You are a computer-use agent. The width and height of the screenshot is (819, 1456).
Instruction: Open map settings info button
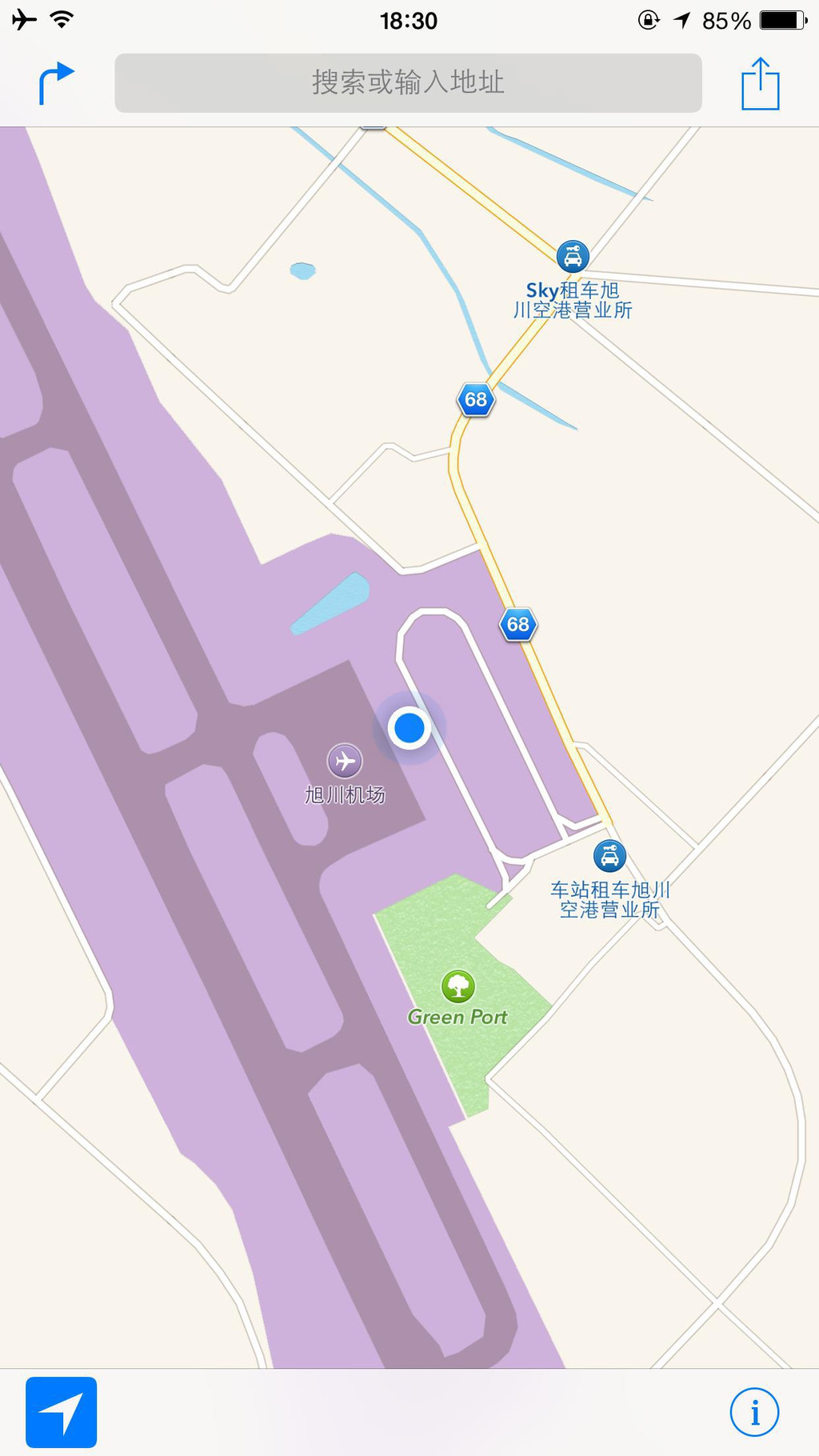(754, 1412)
